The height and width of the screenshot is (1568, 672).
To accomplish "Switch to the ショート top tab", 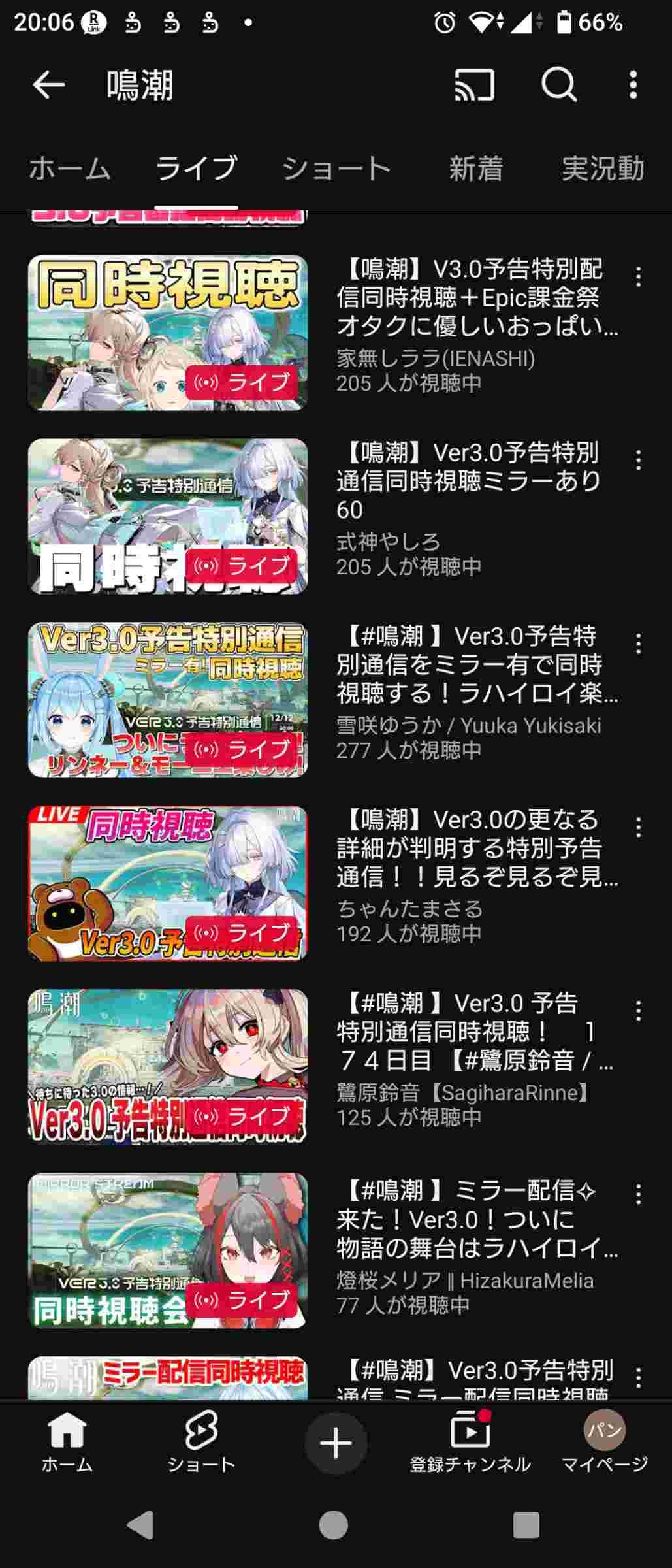I will click(x=336, y=169).
